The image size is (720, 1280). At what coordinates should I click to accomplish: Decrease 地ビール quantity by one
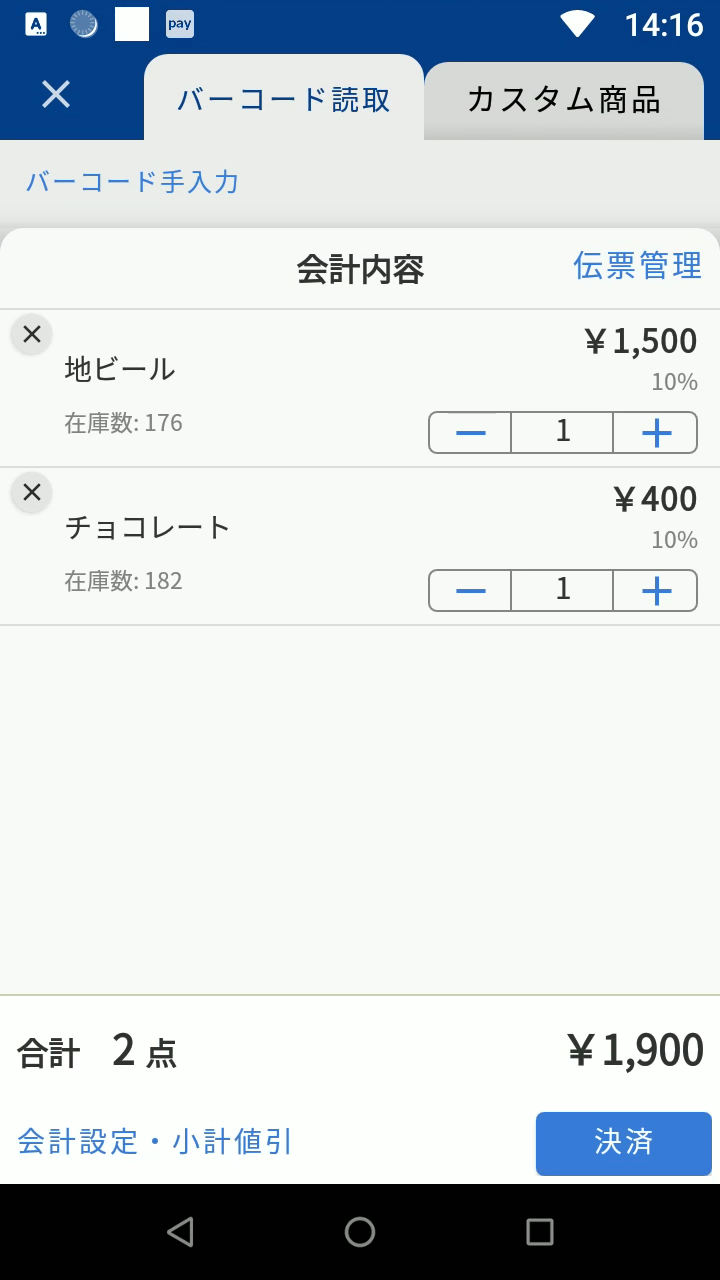tap(470, 433)
